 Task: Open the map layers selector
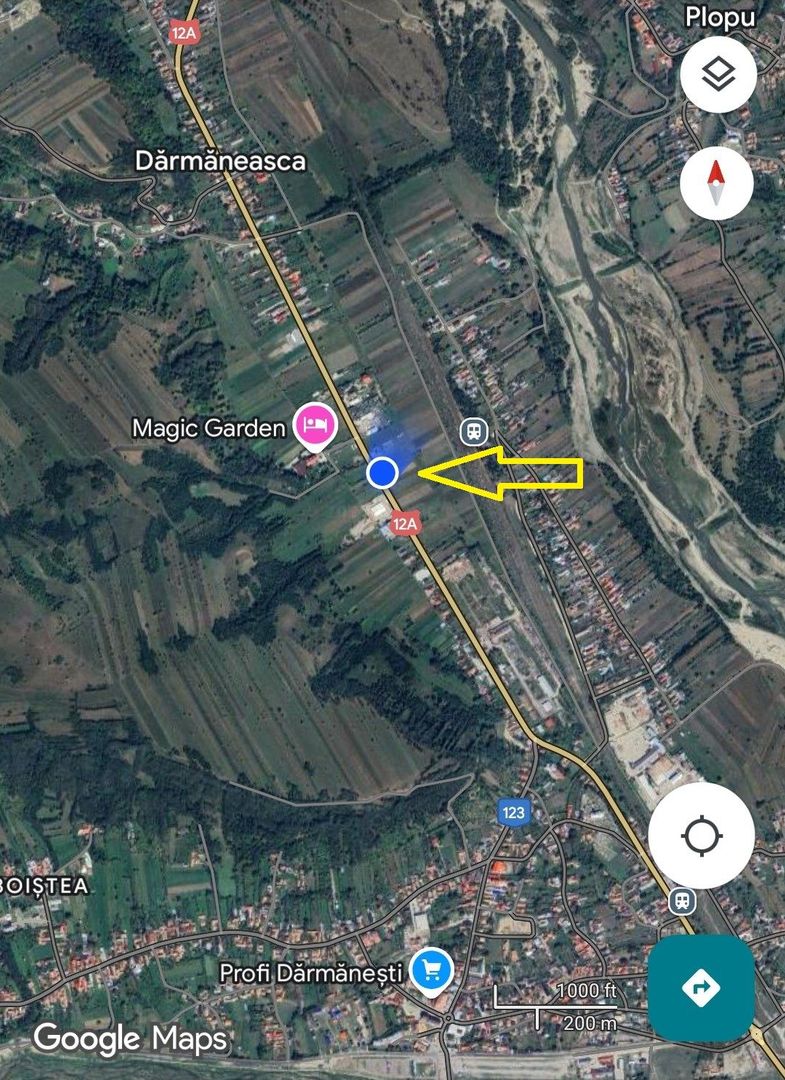pos(716,75)
